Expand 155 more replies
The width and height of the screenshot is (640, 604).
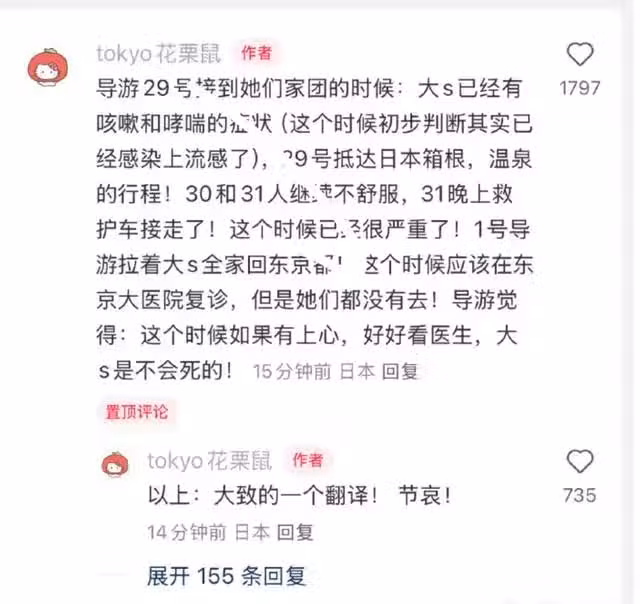(226, 576)
